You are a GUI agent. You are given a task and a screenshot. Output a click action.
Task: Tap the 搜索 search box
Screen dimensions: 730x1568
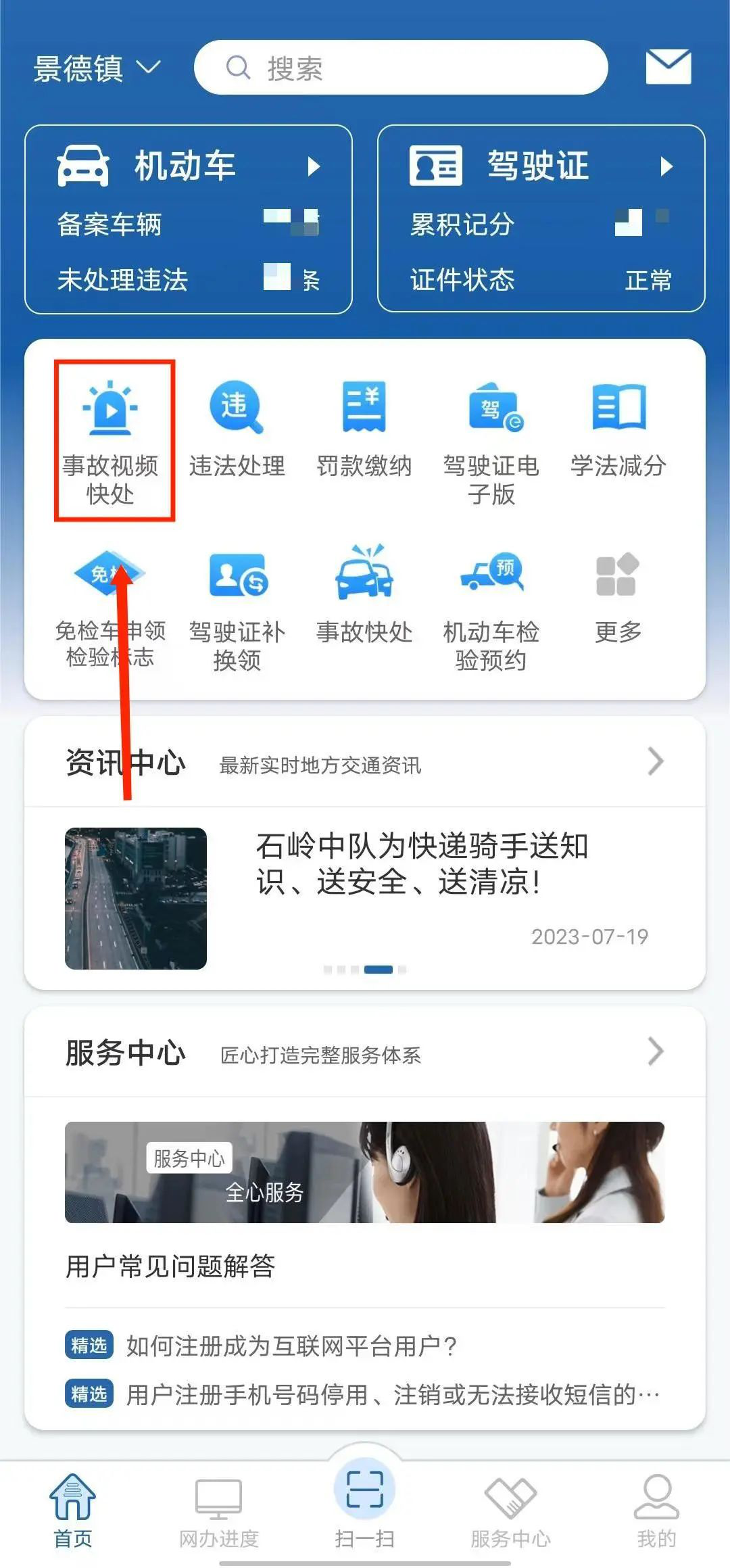[x=400, y=68]
